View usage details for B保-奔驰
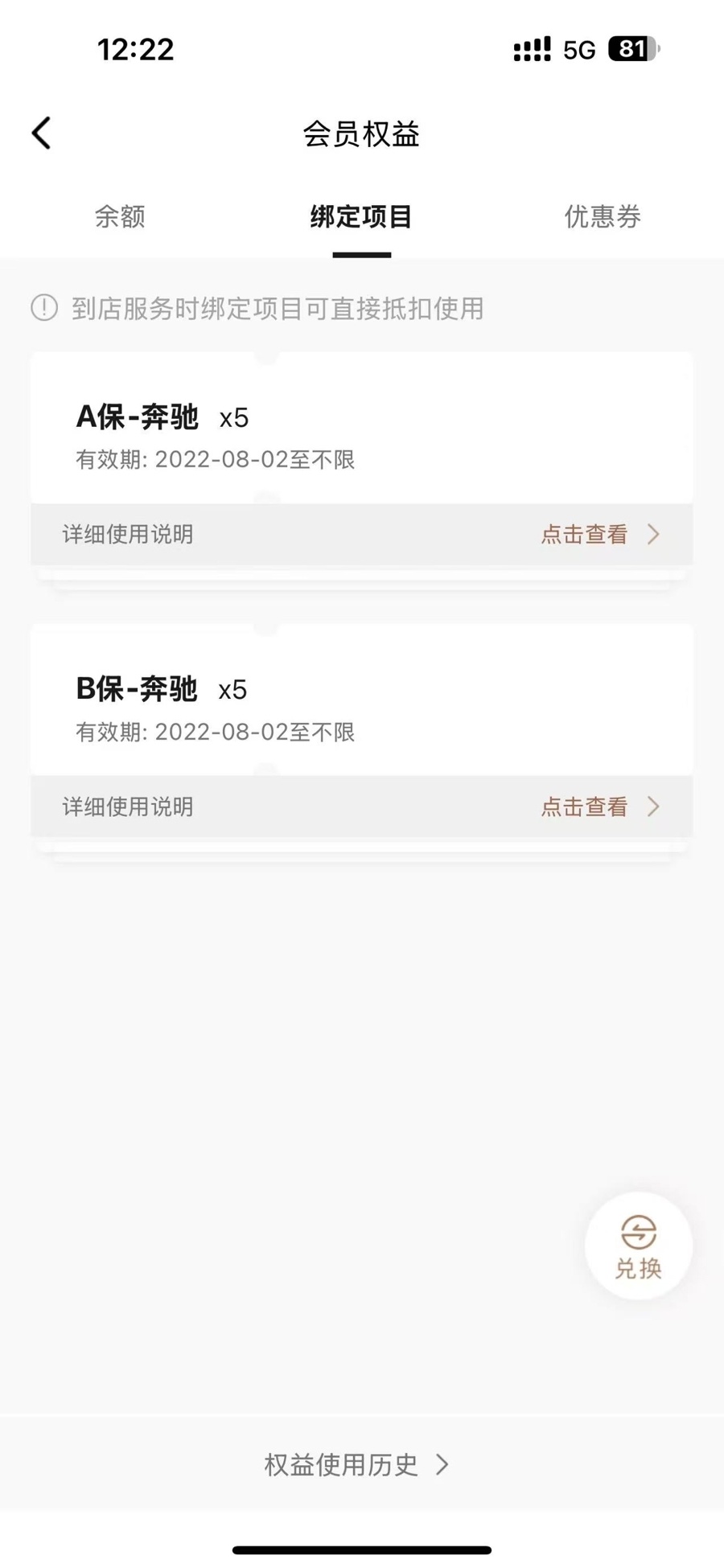The width and height of the screenshot is (724, 1568). (x=361, y=807)
